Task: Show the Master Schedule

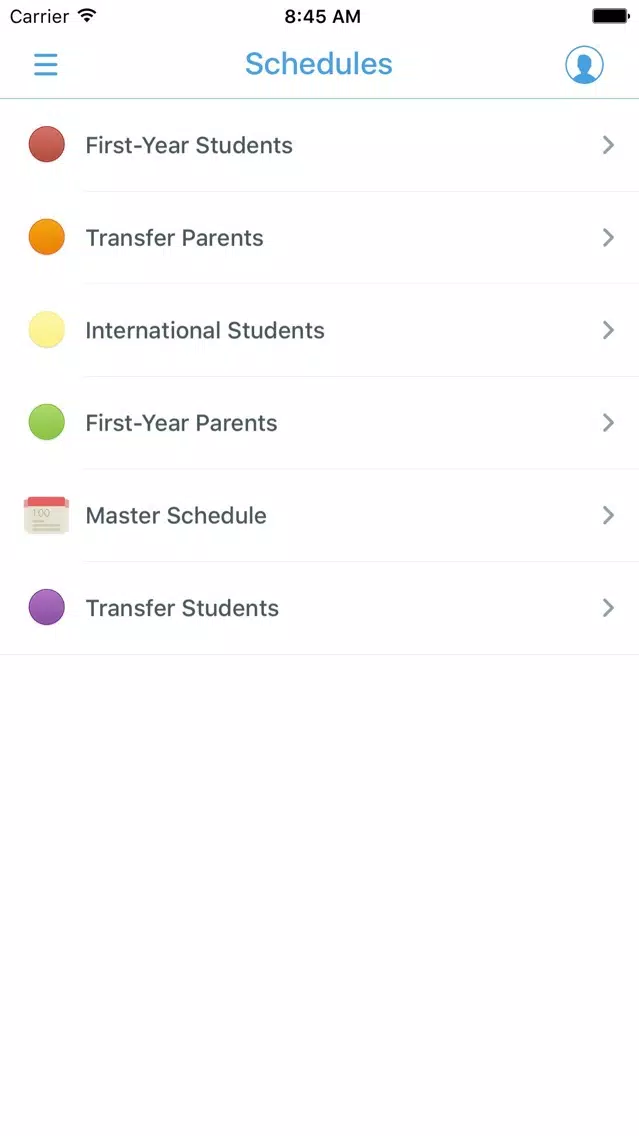Action: click(x=320, y=516)
